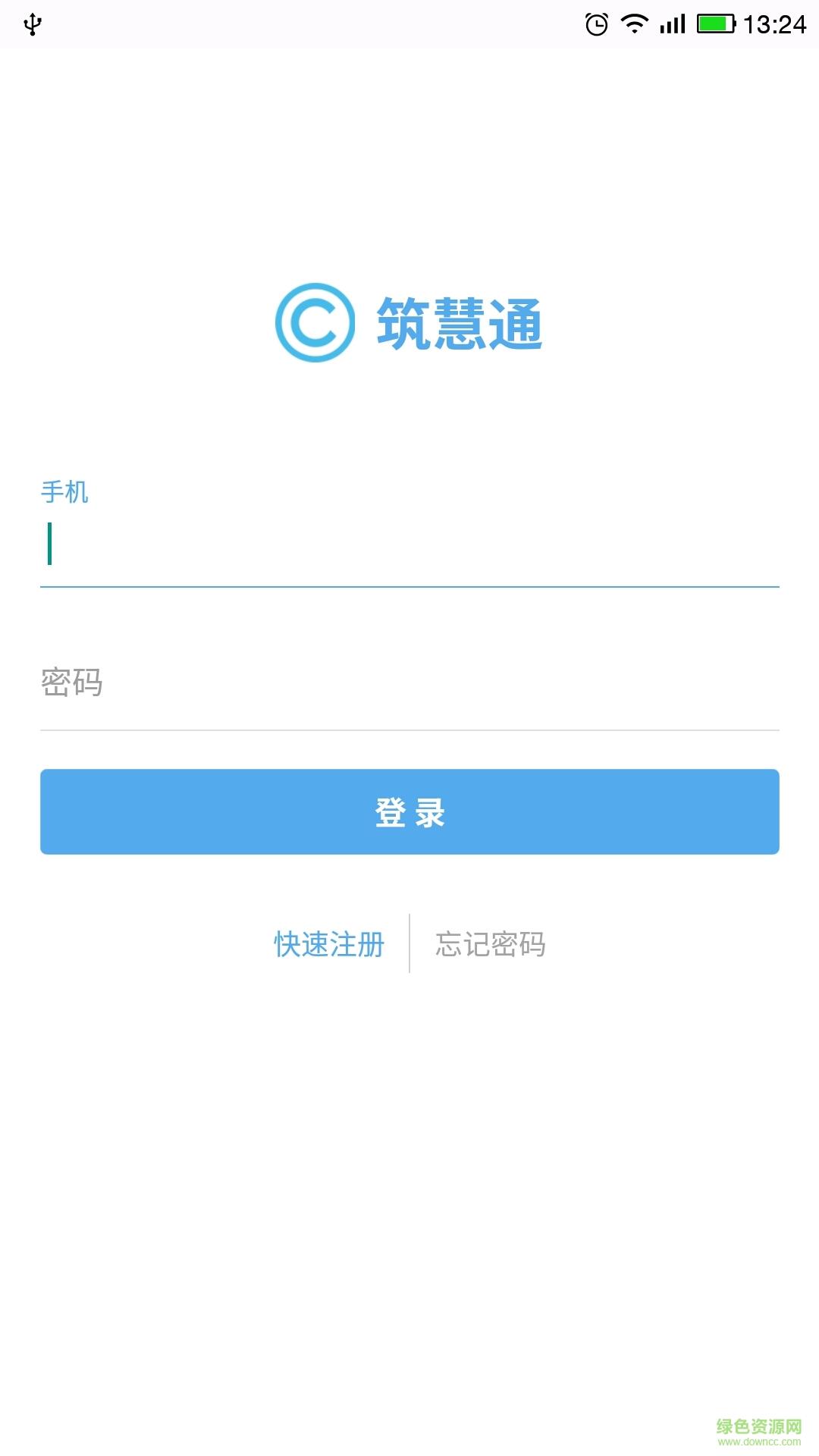Viewport: 819px width, 1456px height.
Task: Open 忘记密码 to reset password
Action: tap(491, 944)
